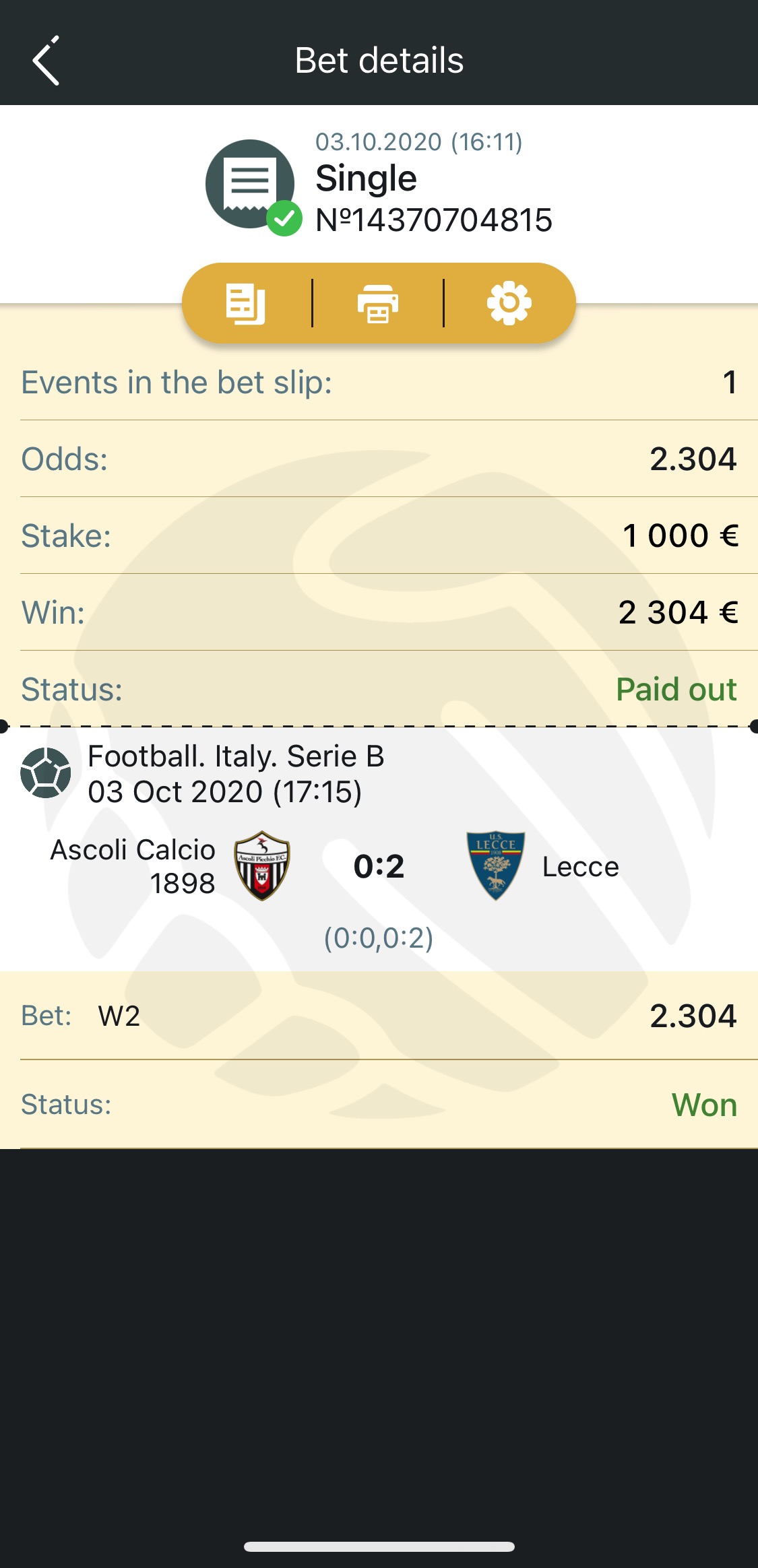Print the bet slip

coord(377,304)
